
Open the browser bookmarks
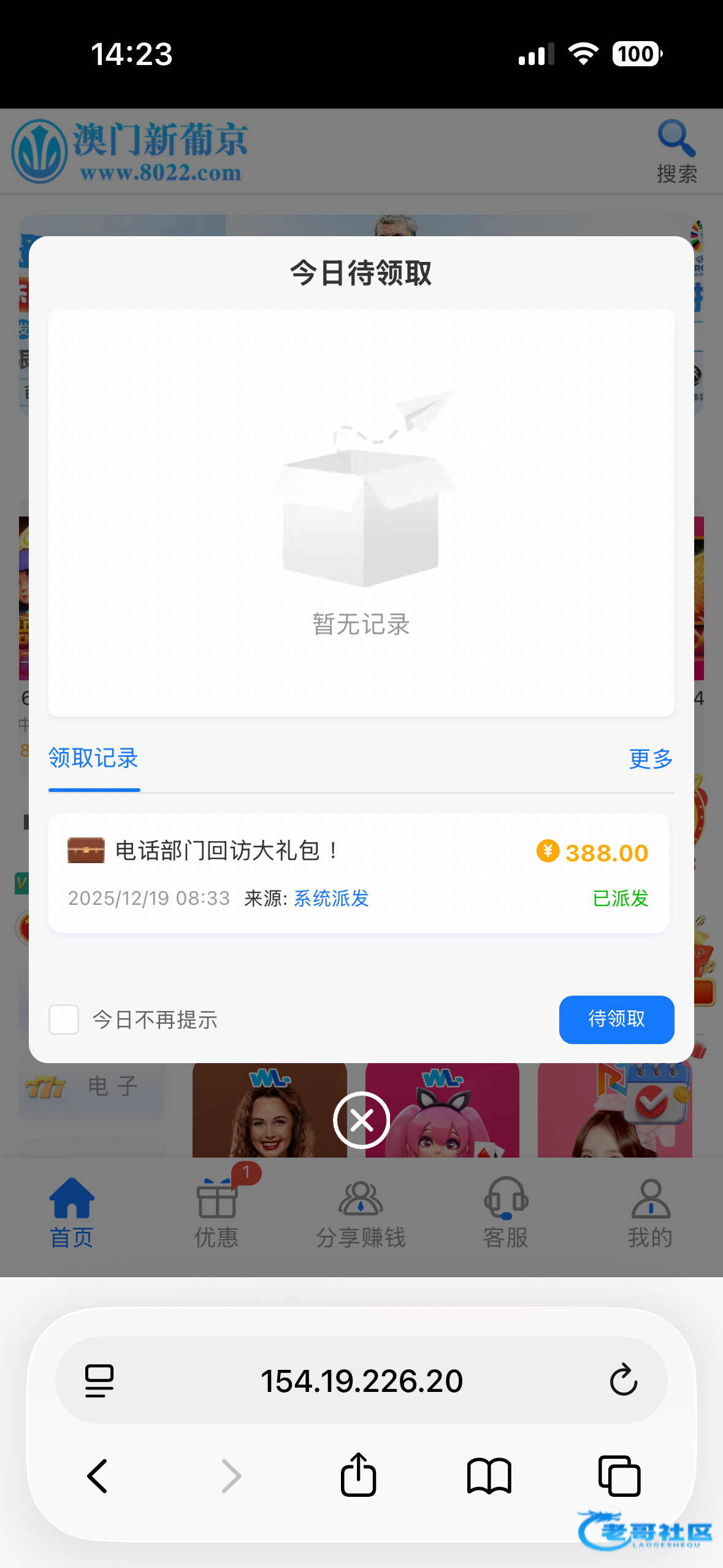pyautogui.click(x=489, y=1476)
